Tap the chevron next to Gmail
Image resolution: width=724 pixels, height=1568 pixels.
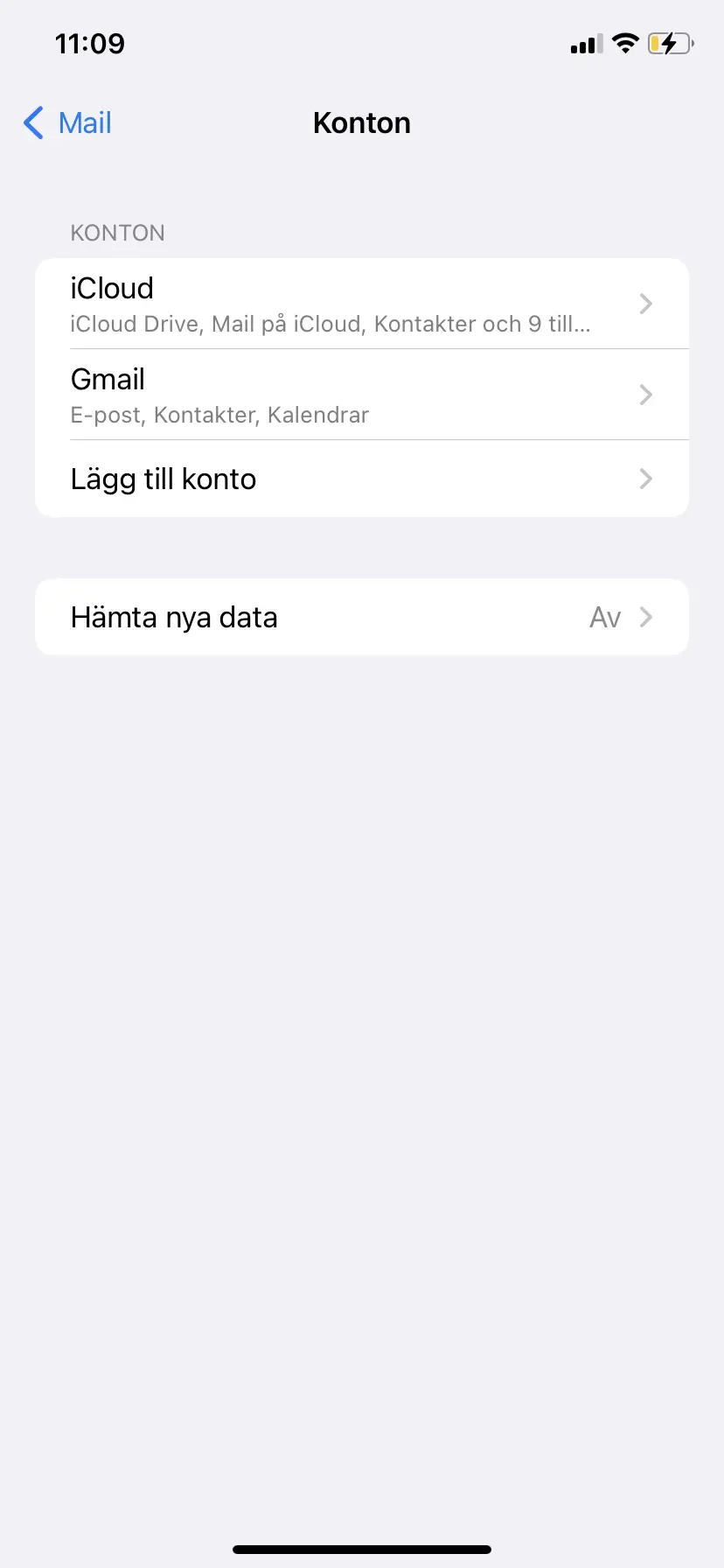coord(645,395)
